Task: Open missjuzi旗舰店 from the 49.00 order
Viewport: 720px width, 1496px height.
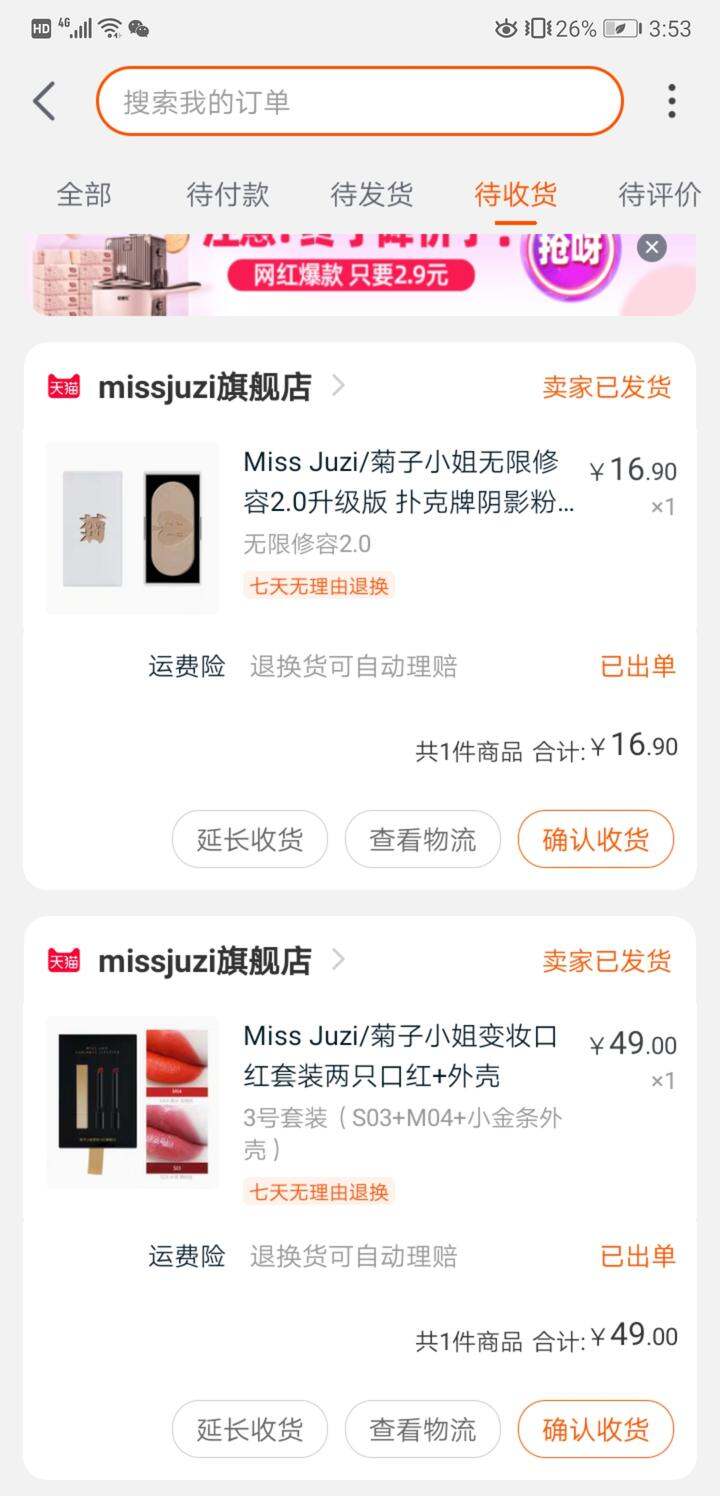Action: coord(205,961)
